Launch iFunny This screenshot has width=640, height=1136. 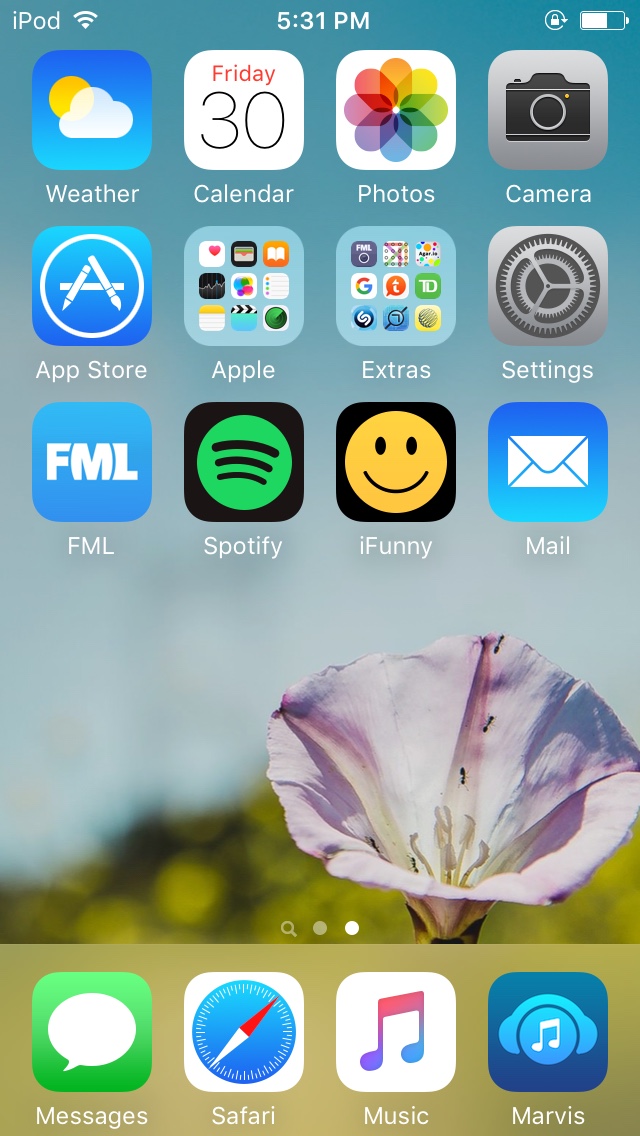click(x=396, y=462)
